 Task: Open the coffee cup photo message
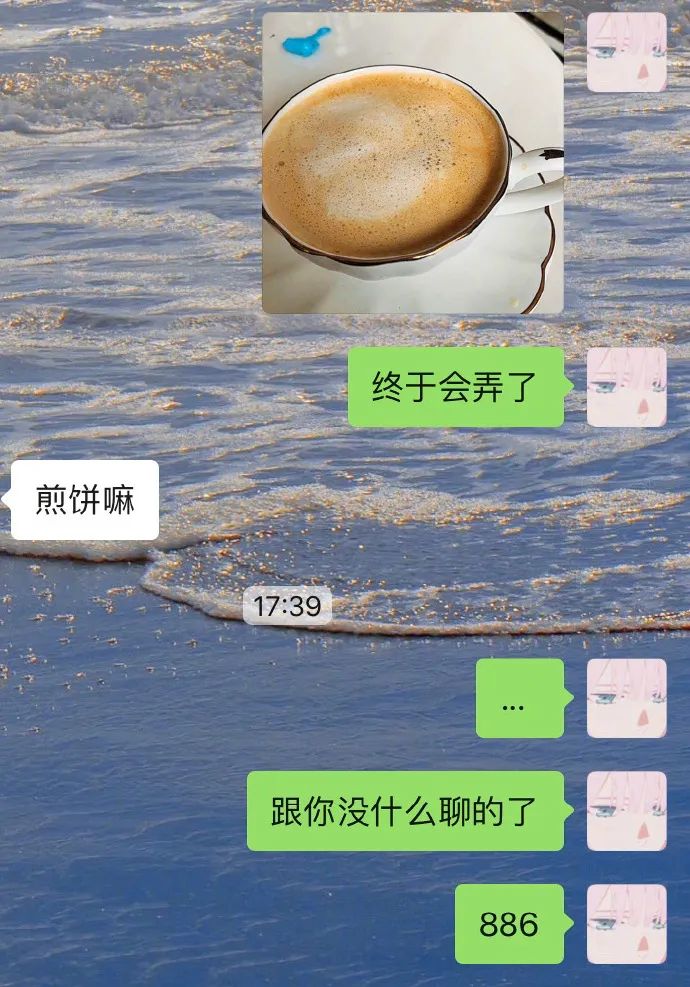pyautogui.click(x=412, y=163)
